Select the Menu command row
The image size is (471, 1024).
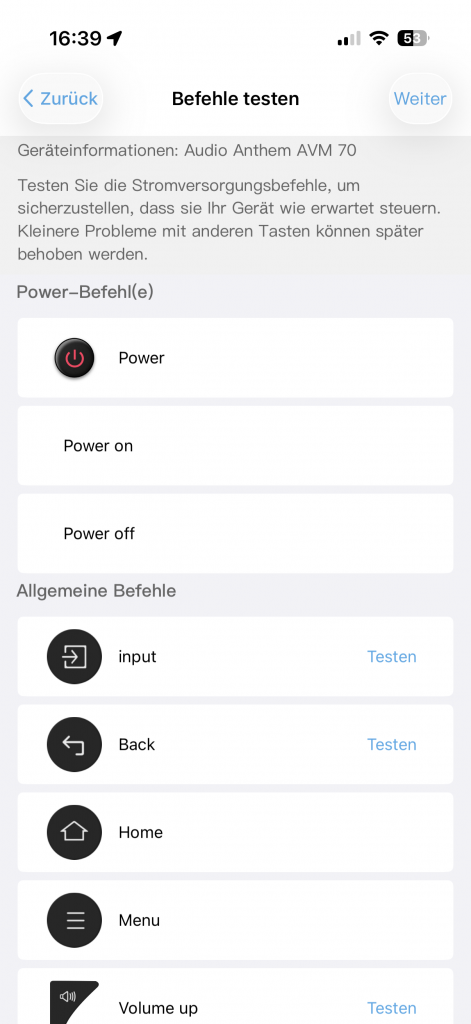tap(235, 920)
